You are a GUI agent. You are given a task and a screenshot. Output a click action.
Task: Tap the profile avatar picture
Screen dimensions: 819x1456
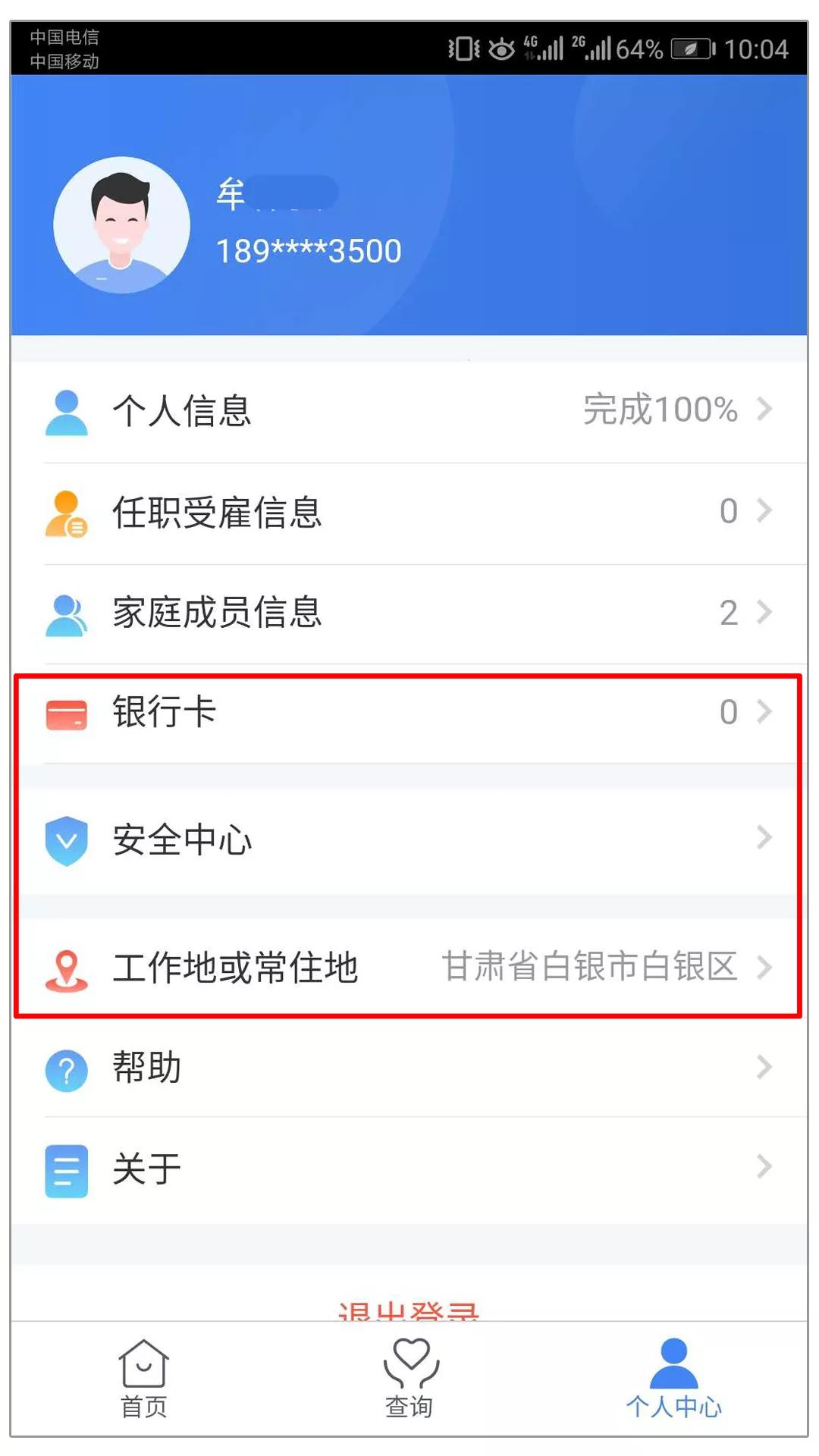(x=121, y=225)
